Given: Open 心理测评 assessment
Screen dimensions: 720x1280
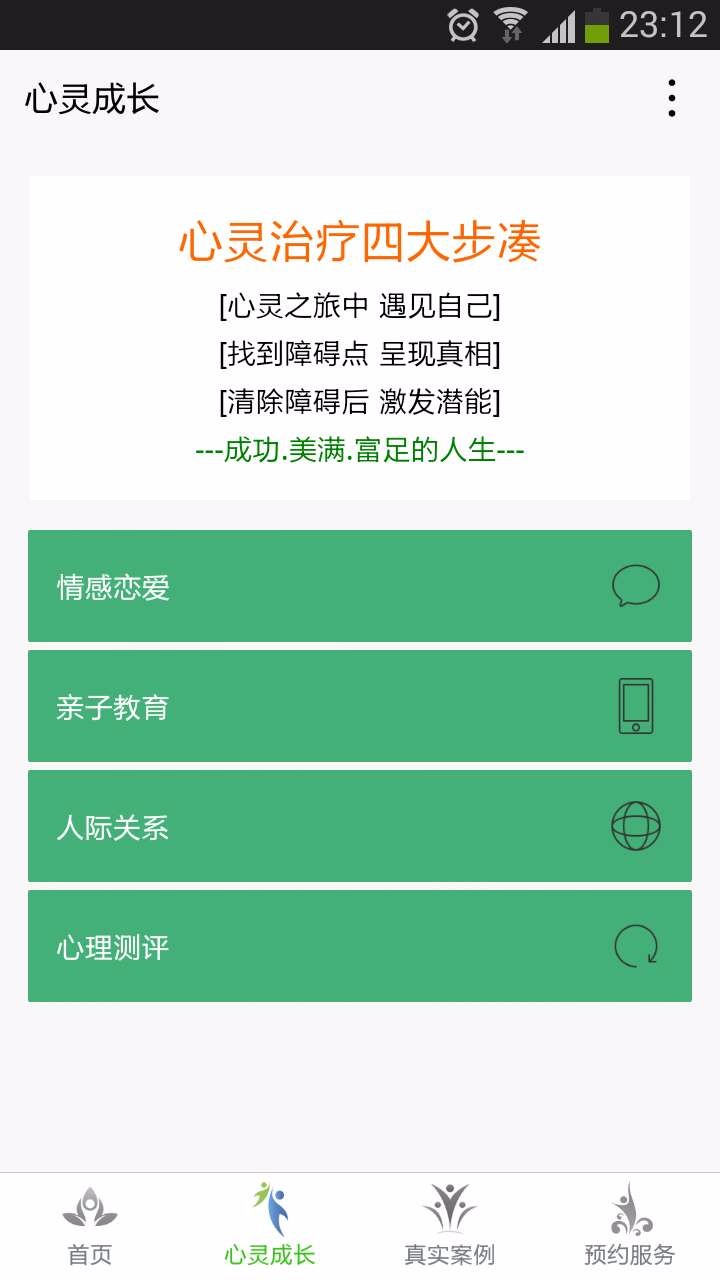Looking at the screenshot, I should tap(360, 946).
